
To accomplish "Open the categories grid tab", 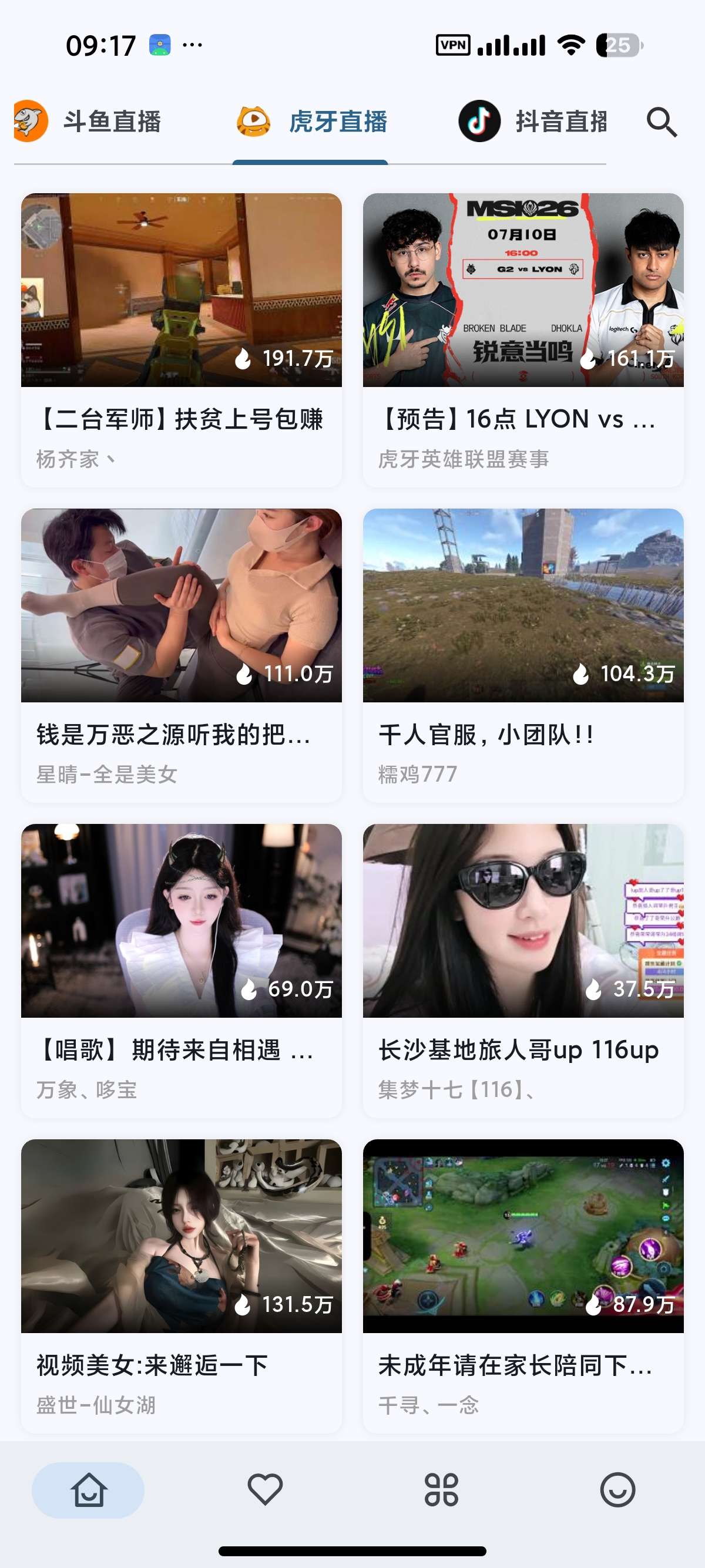I will 441,1490.
